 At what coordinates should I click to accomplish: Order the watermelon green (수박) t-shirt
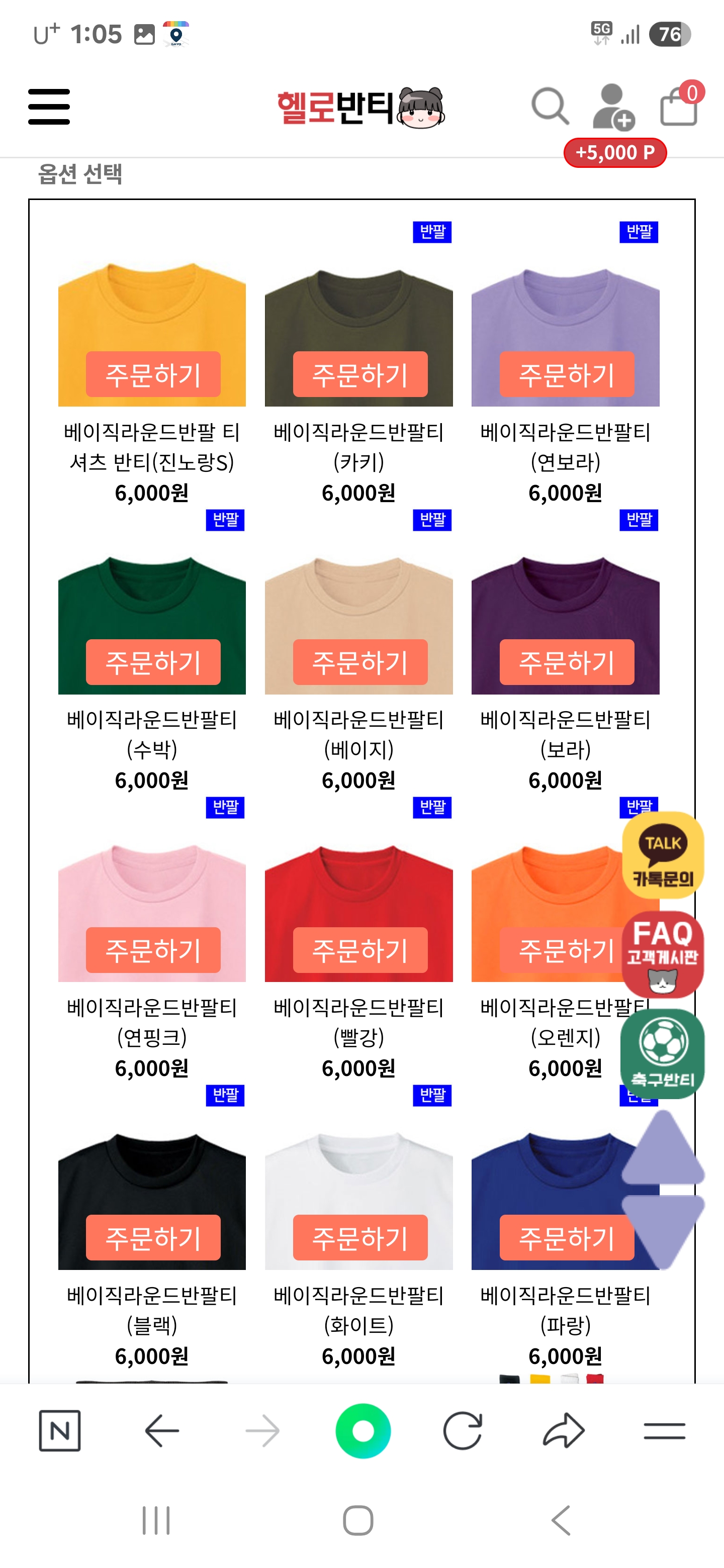coord(153,662)
